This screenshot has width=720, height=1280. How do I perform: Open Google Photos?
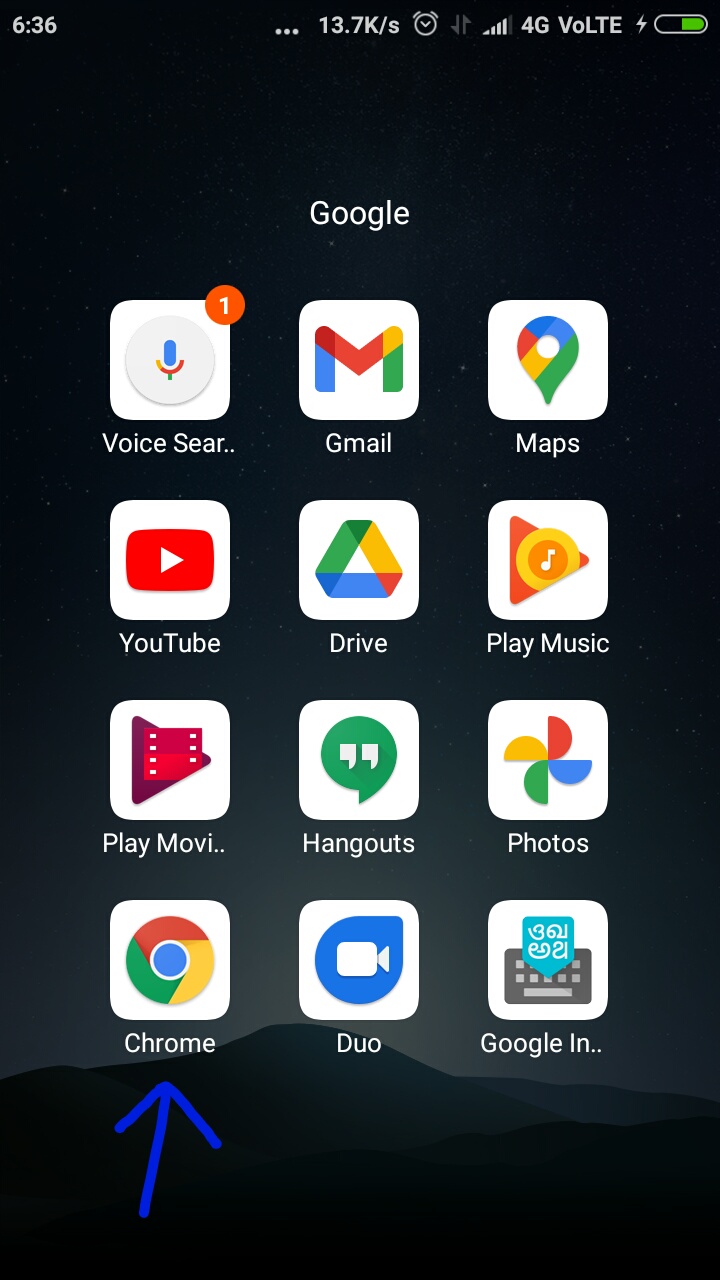548,760
